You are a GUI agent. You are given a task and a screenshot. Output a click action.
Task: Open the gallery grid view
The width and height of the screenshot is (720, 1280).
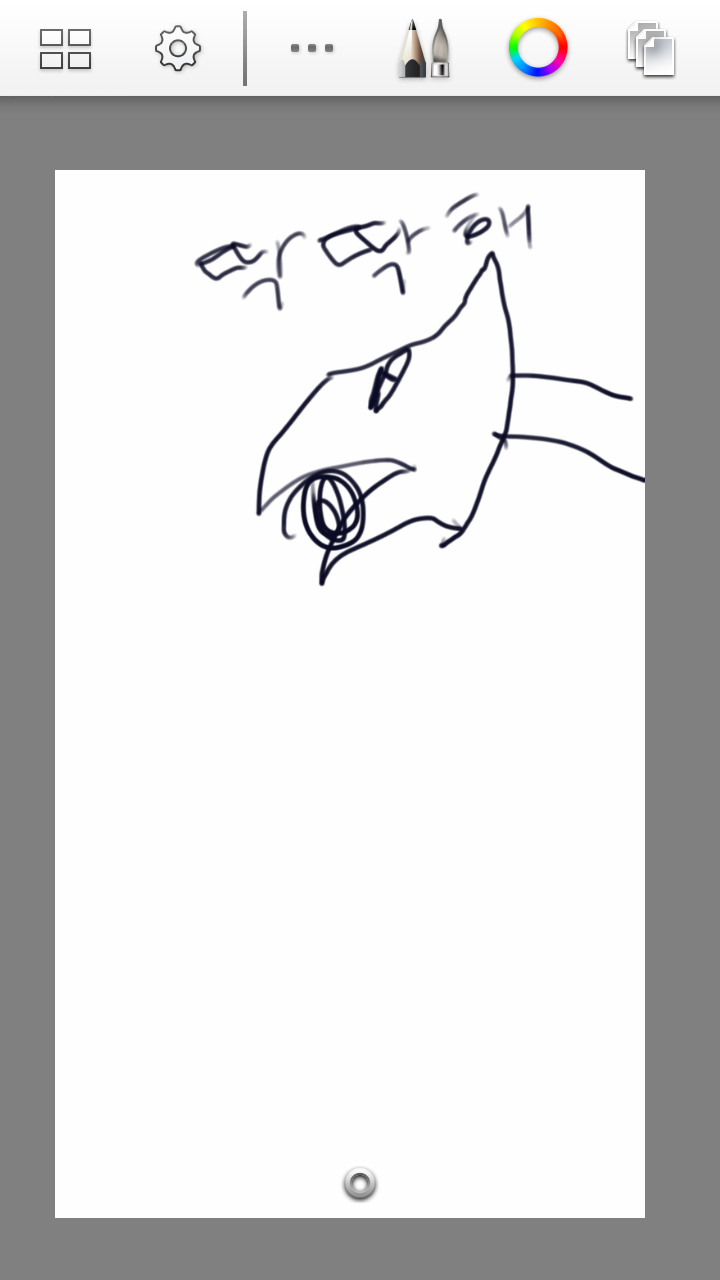pyautogui.click(x=66, y=49)
